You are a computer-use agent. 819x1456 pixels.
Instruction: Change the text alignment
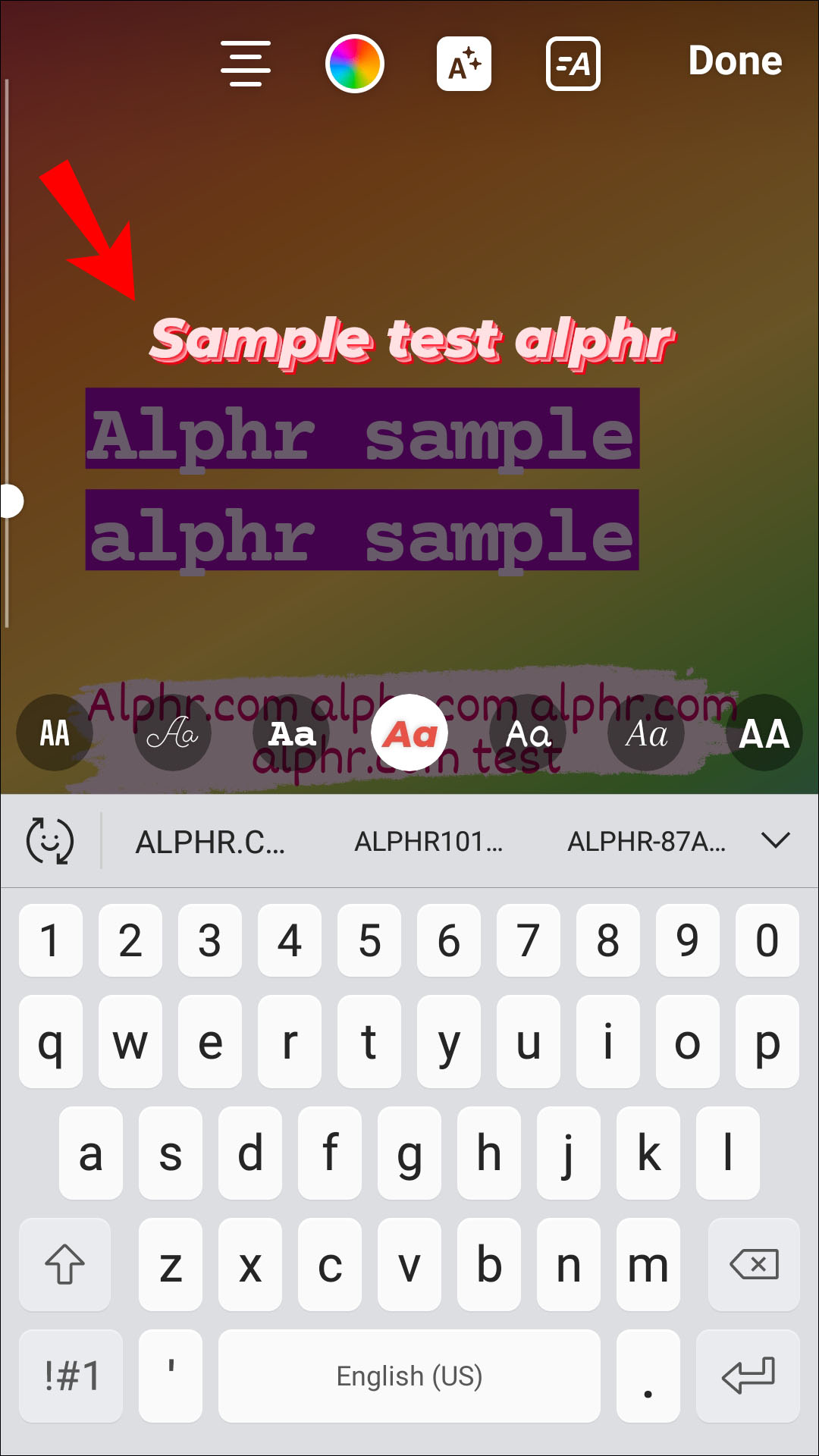coord(246,64)
